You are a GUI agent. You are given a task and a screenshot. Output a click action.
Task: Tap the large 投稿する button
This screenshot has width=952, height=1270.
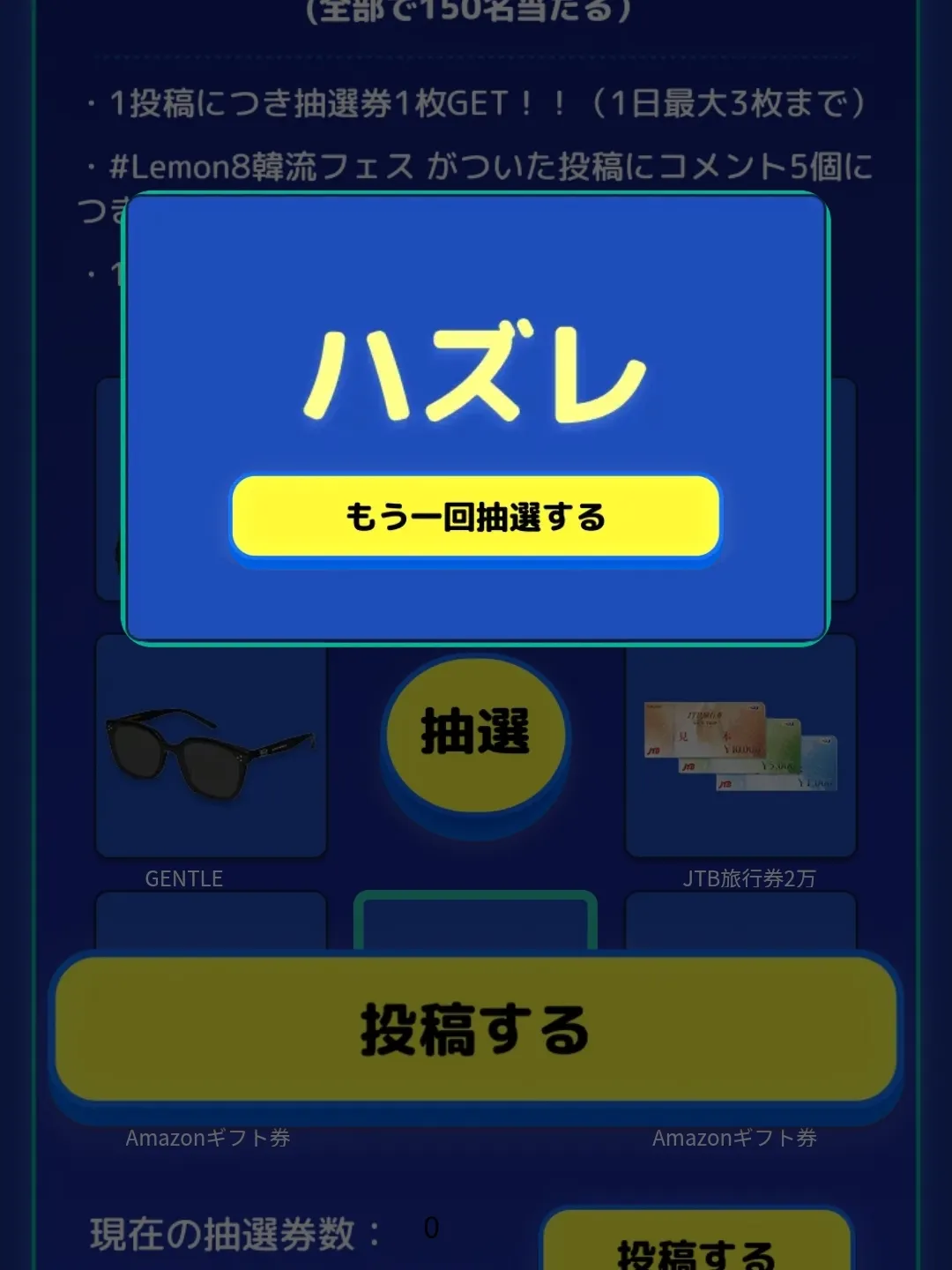(x=476, y=1029)
